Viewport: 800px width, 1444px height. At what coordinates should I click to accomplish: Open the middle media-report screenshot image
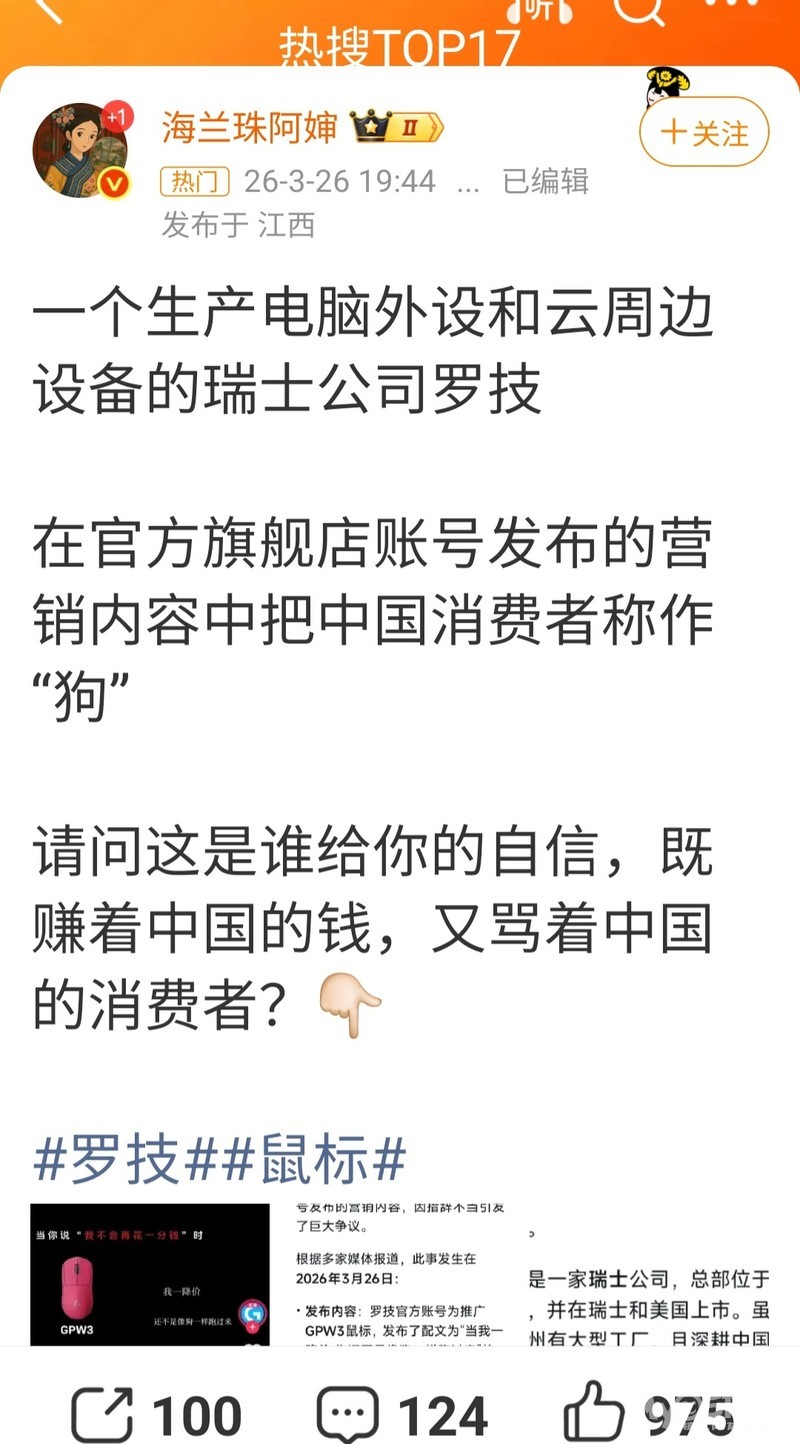pyautogui.click(x=400, y=1275)
